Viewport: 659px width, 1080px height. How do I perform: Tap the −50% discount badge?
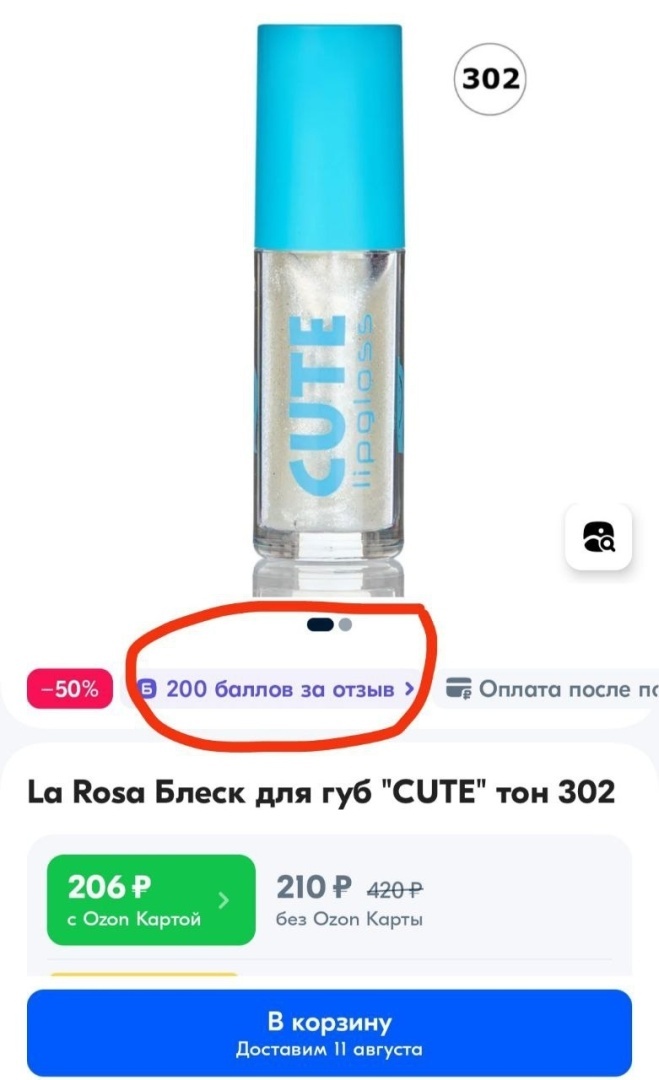click(x=70, y=689)
